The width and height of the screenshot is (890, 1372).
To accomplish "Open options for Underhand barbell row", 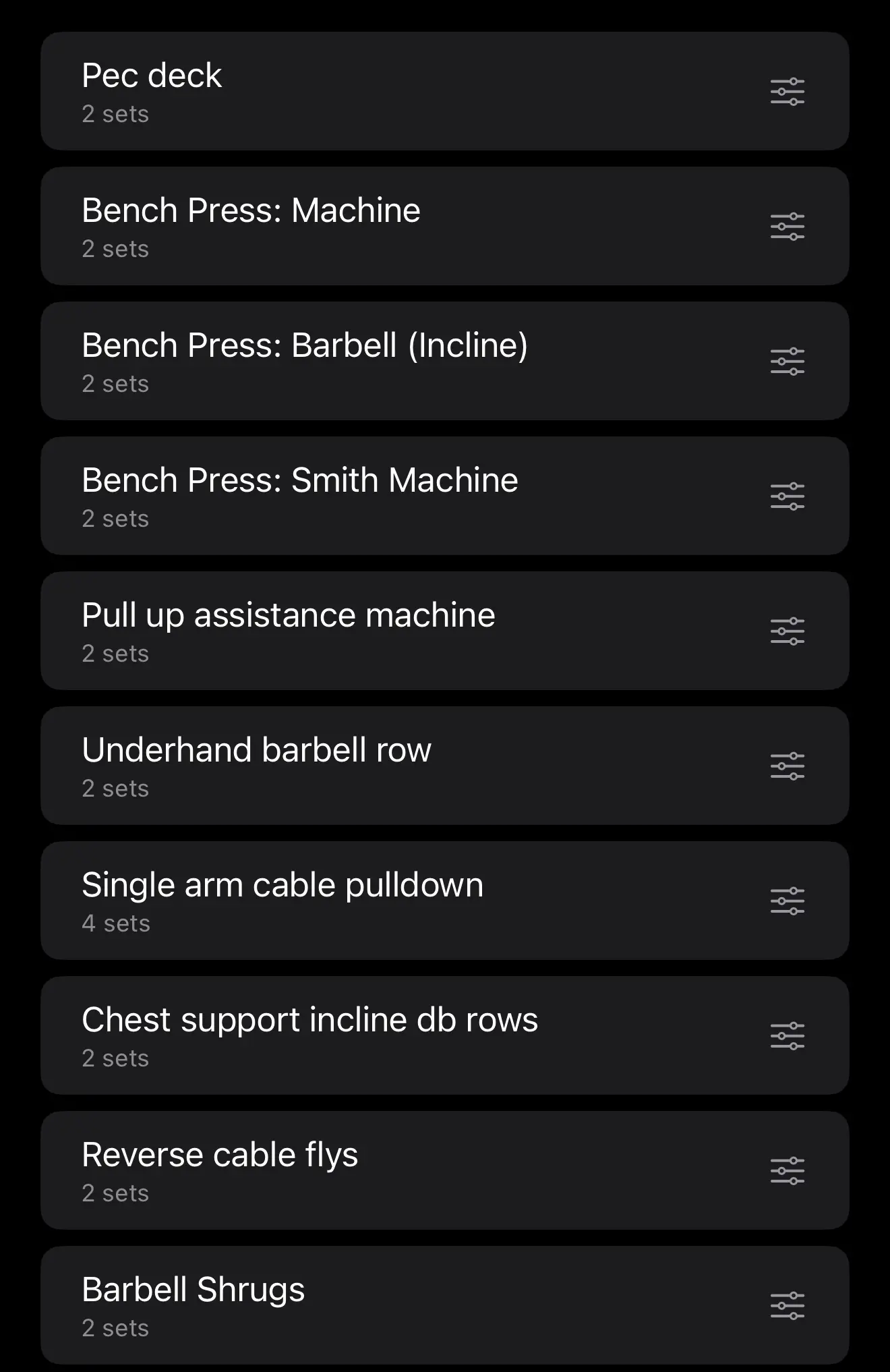I will [x=788, y=766].
